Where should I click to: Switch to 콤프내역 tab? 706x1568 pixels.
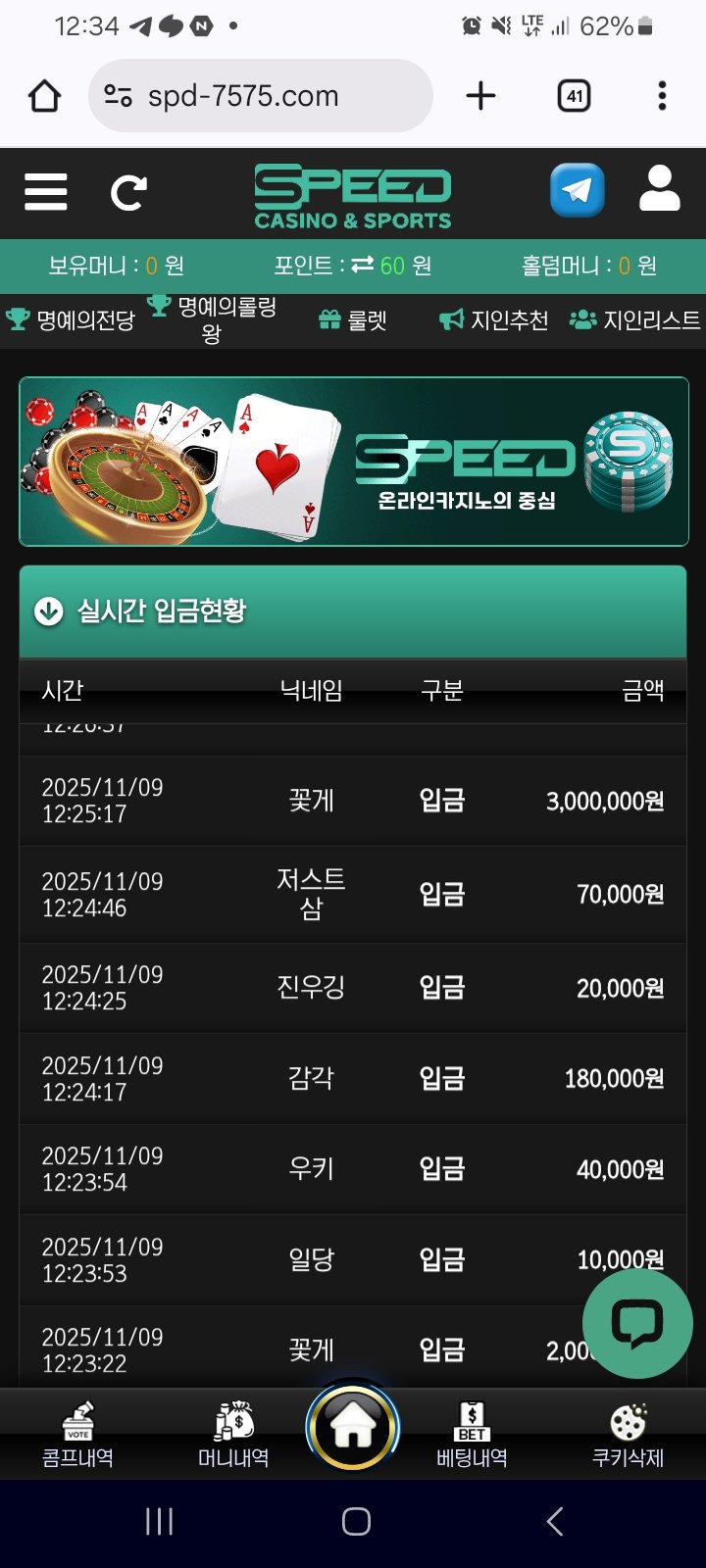(x=77, y=1435)
